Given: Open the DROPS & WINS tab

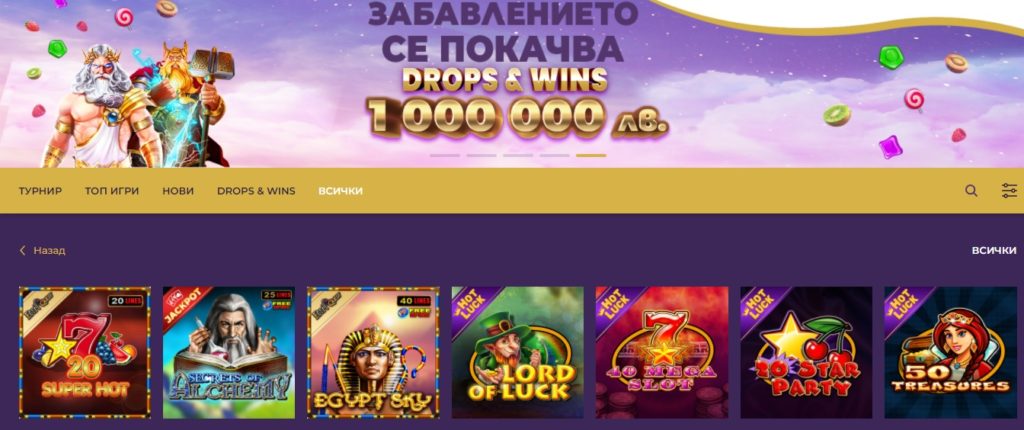Looking at the screenshot, I should click(256, 191).
